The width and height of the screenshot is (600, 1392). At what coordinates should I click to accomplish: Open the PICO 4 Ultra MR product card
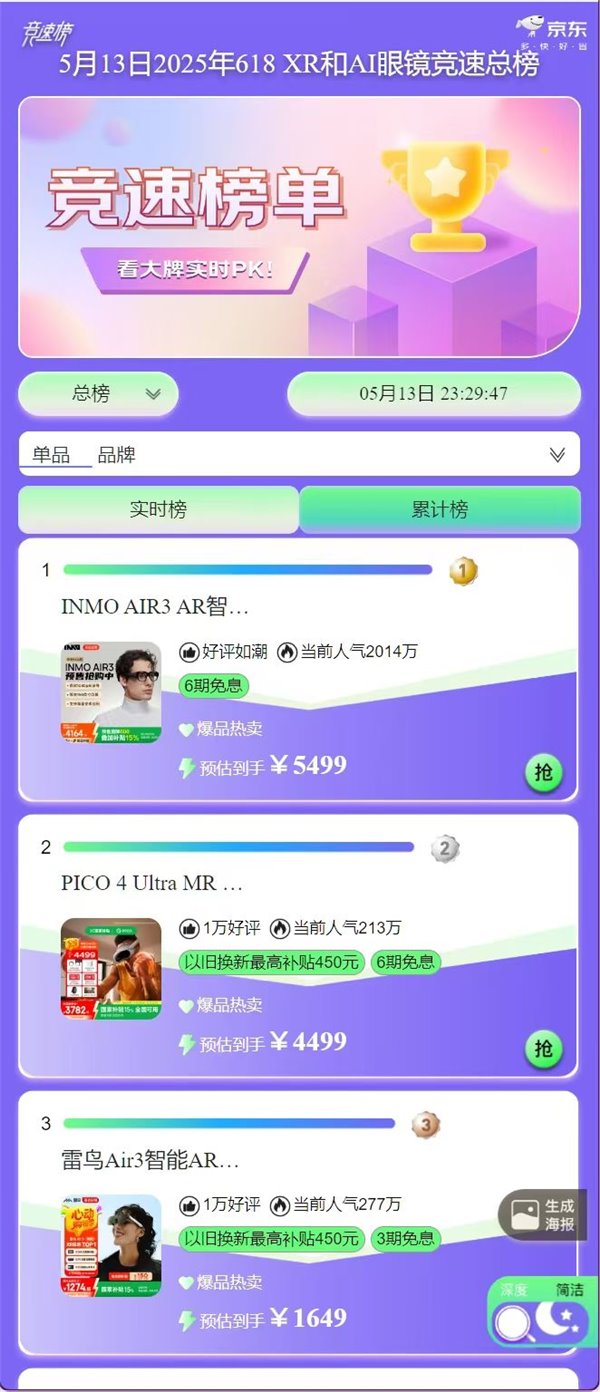pos(152,884)
